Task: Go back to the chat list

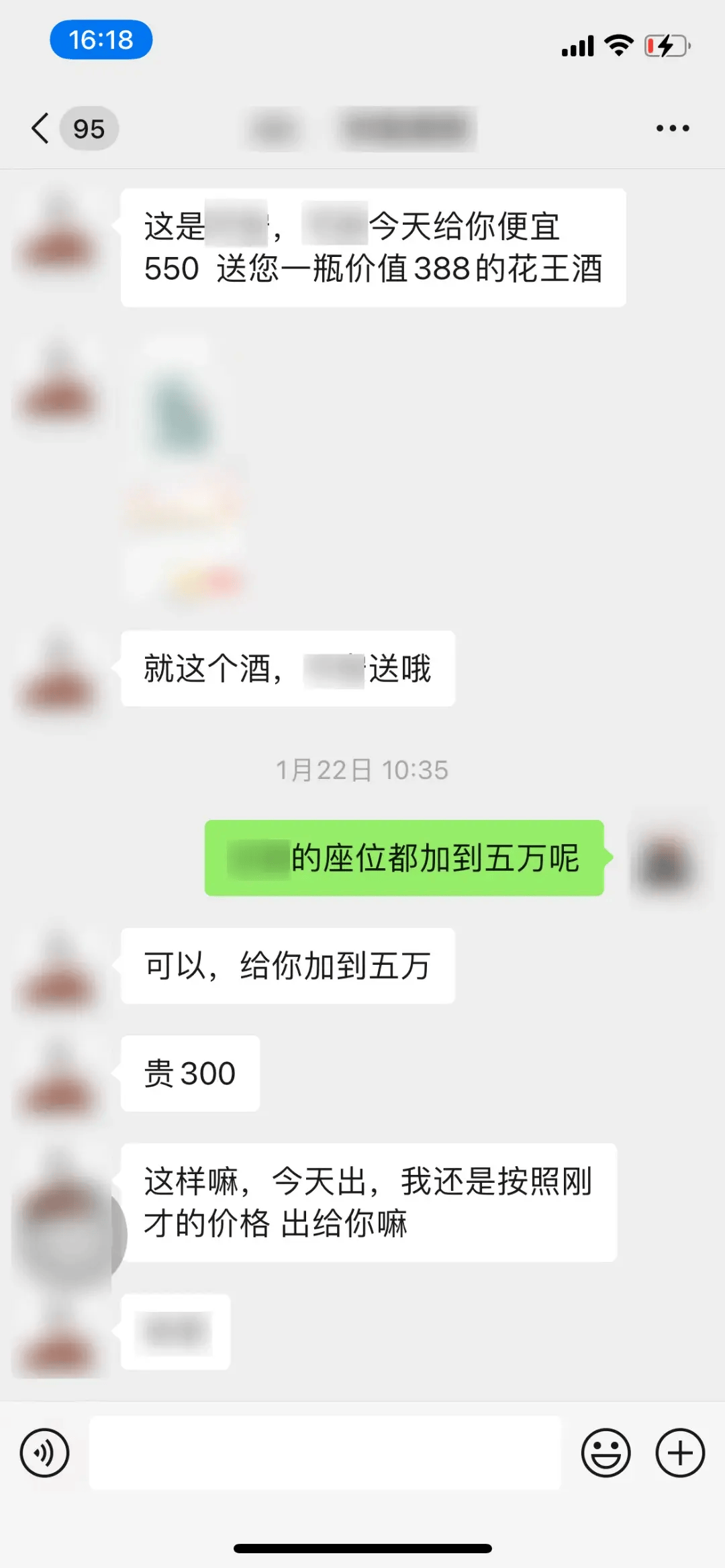Action: 42,128
